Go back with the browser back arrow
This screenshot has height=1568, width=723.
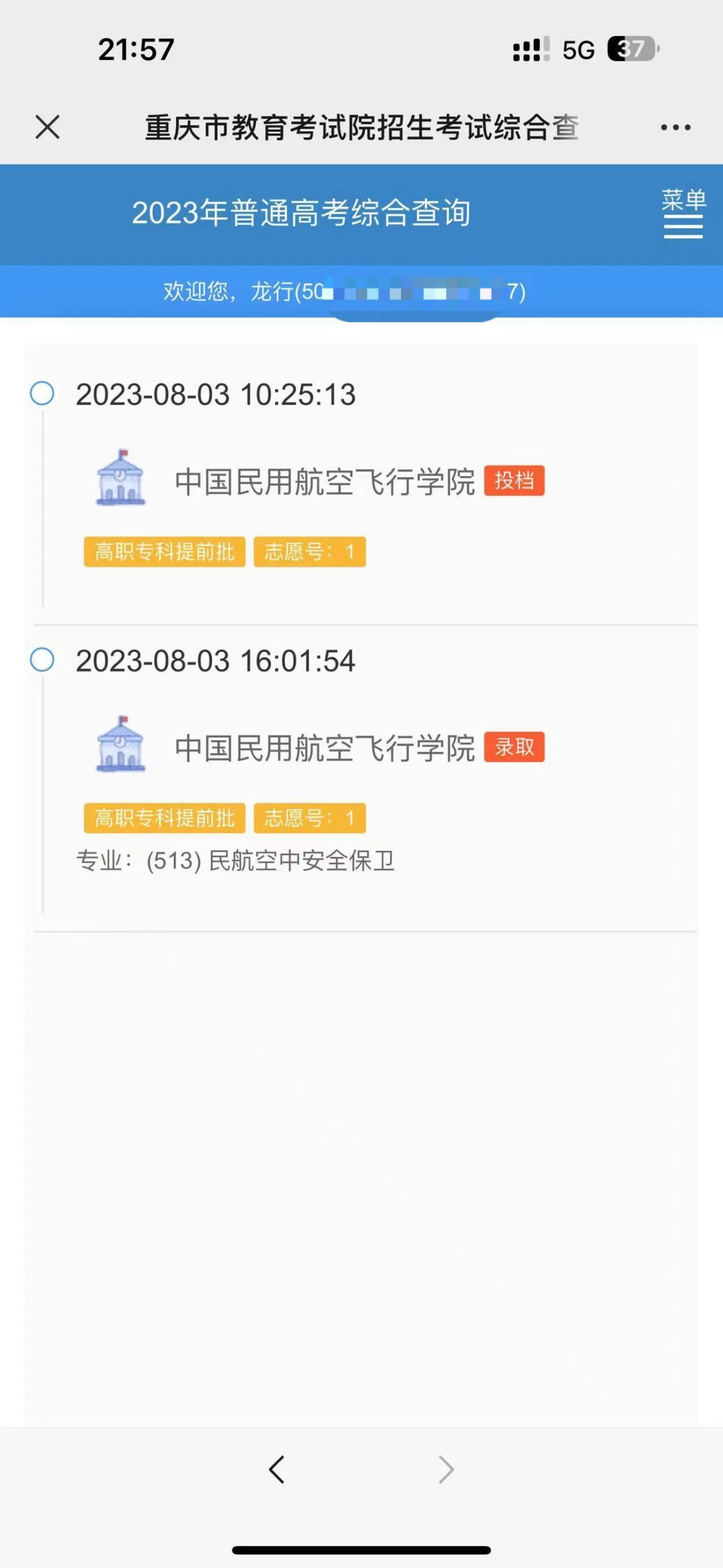[x=277, y=1469]
